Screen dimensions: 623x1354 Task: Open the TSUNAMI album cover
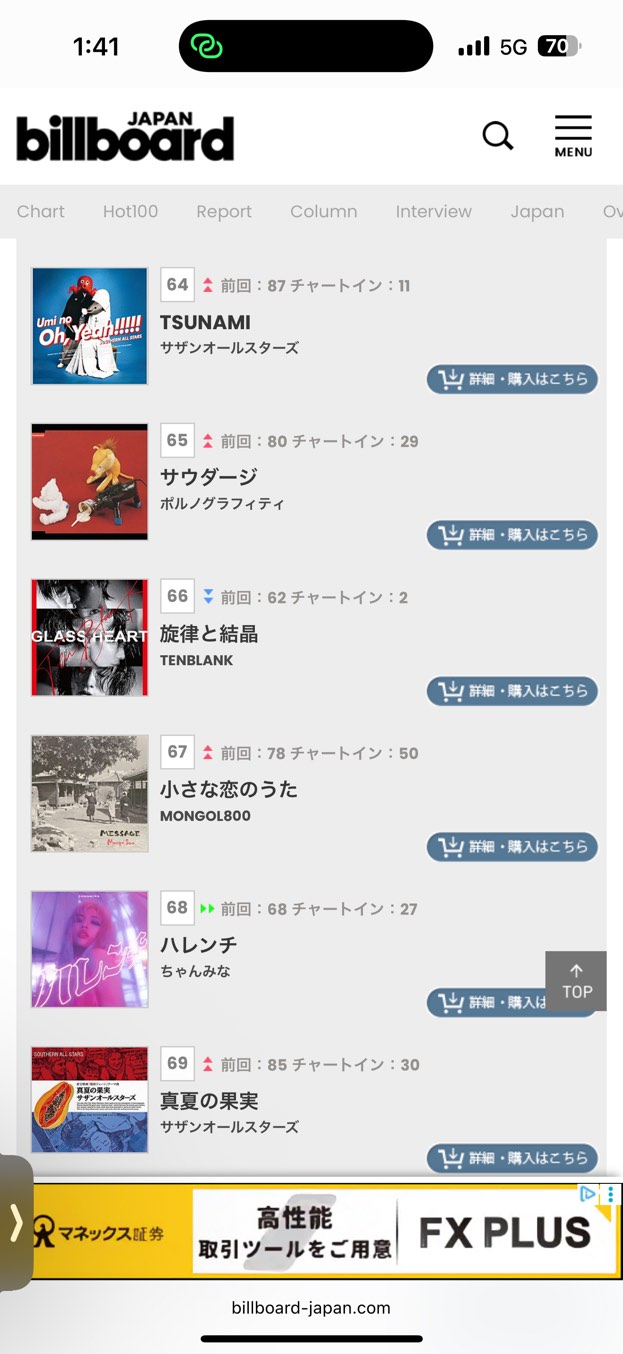(90, 326)
